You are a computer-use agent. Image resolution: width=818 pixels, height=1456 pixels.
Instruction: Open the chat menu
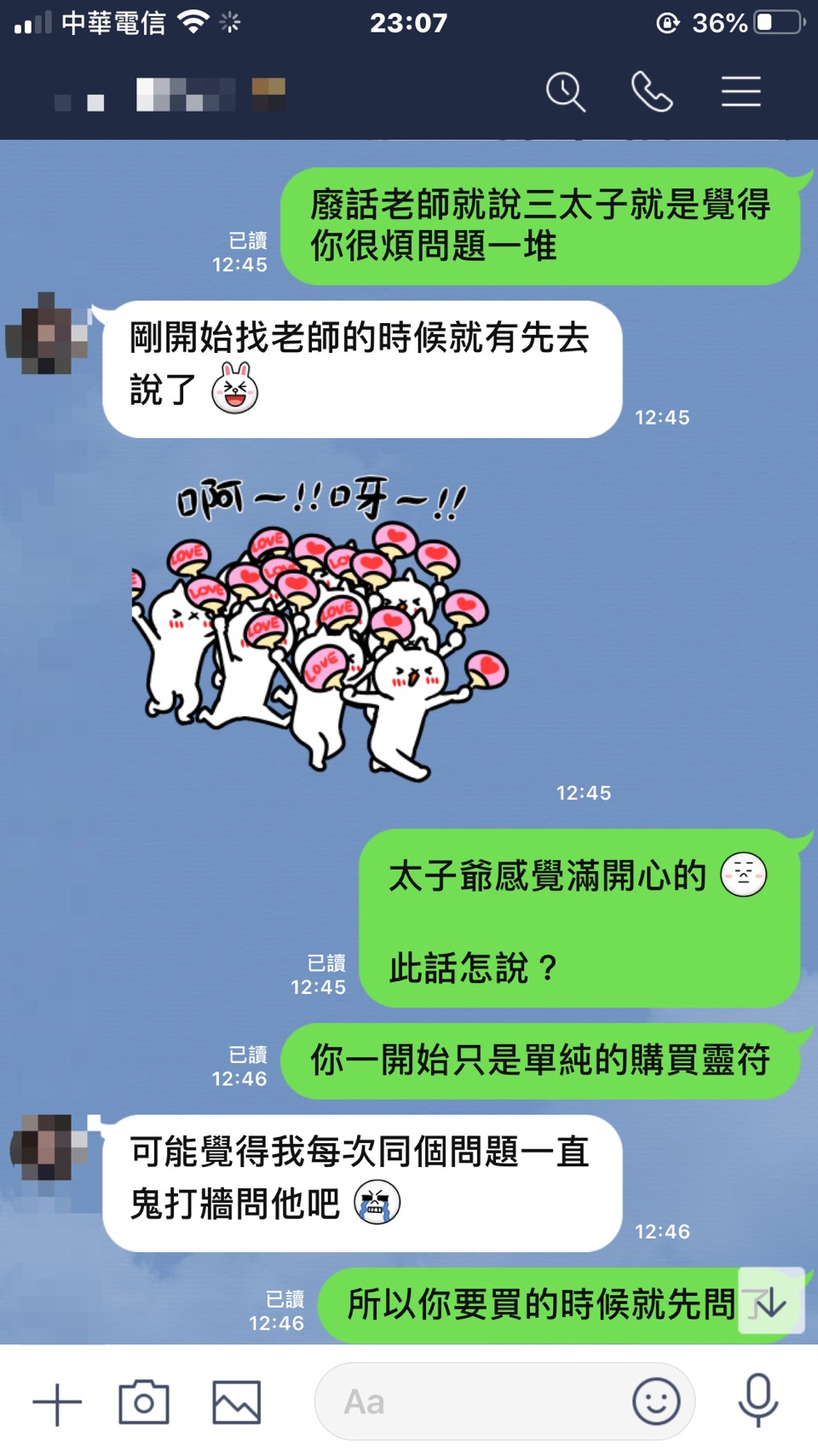tap(740, 92)
